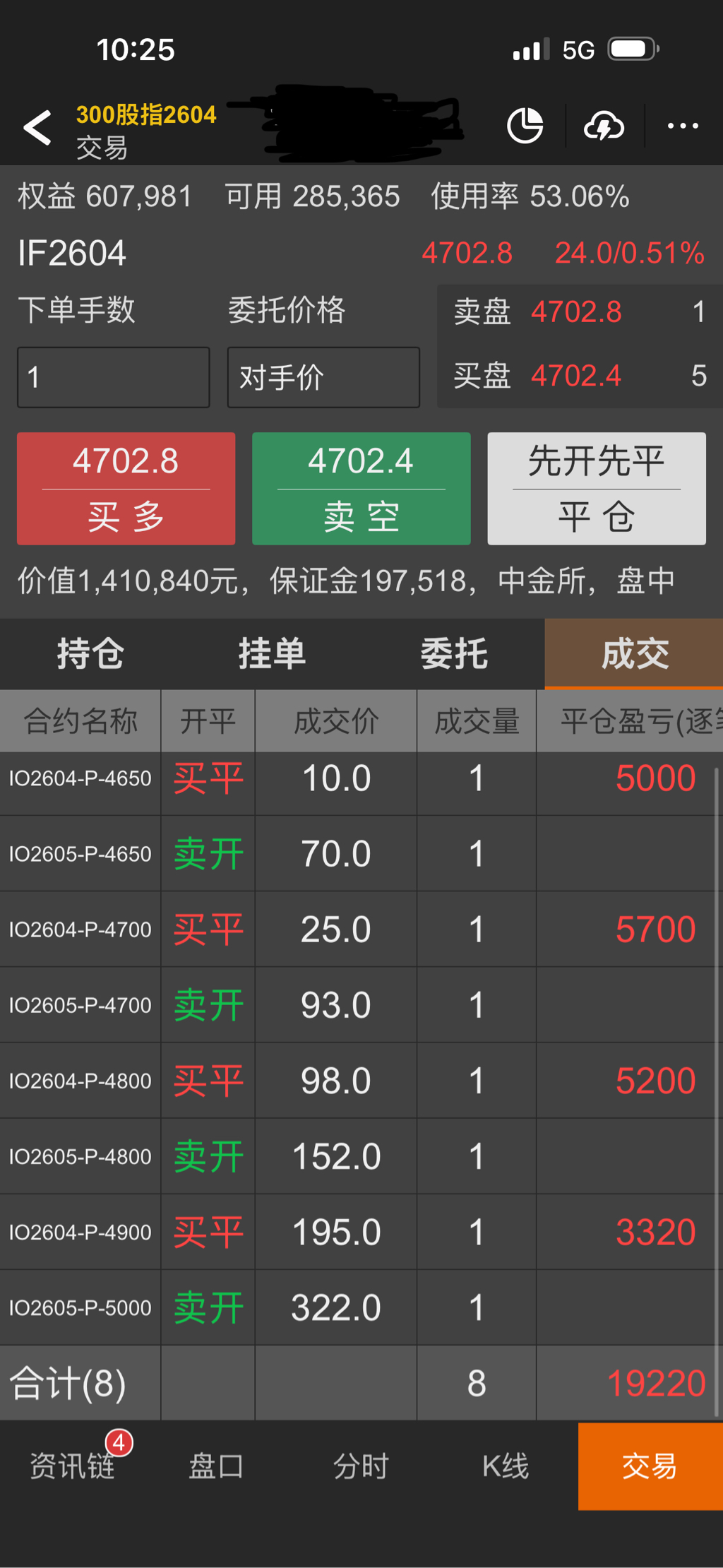Switch to the 挂单 tab

click(x=272, y=653)
